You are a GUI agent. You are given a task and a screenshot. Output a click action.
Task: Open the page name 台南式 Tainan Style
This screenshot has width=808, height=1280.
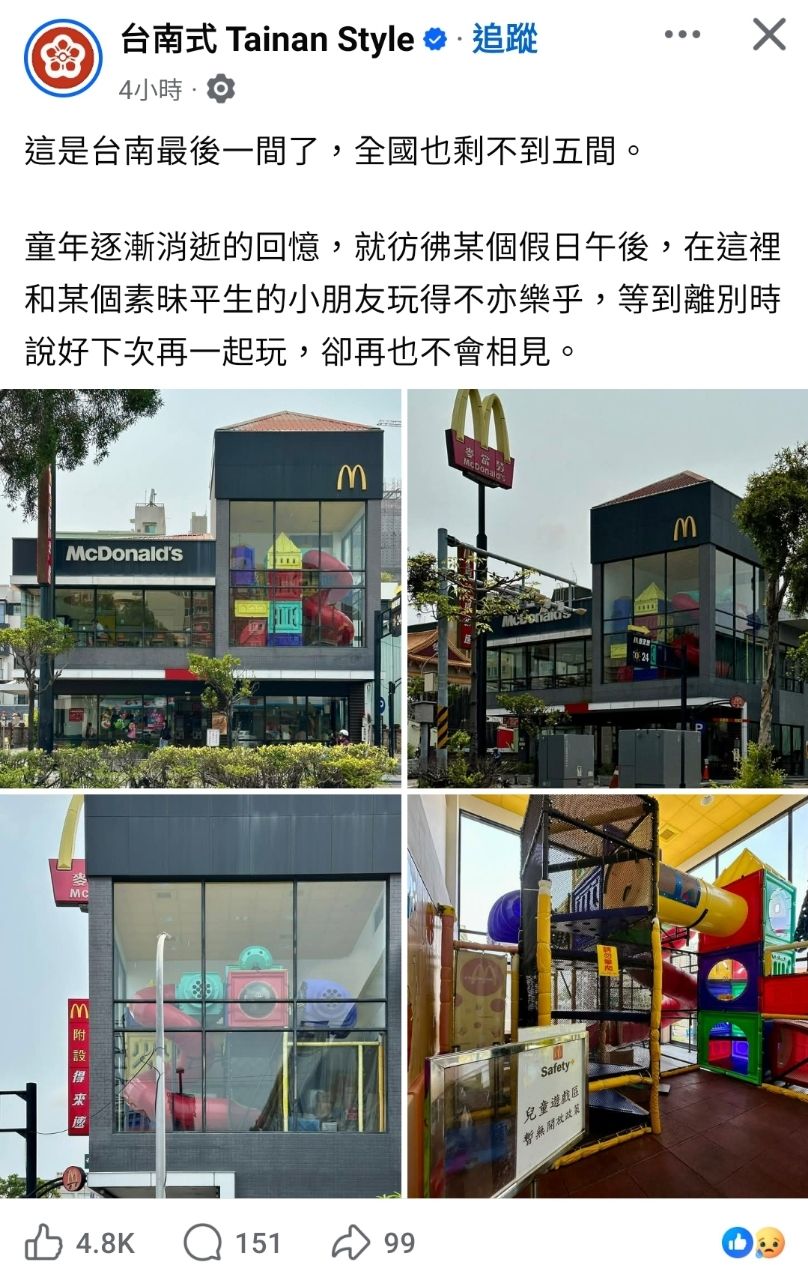click(264, 38)
